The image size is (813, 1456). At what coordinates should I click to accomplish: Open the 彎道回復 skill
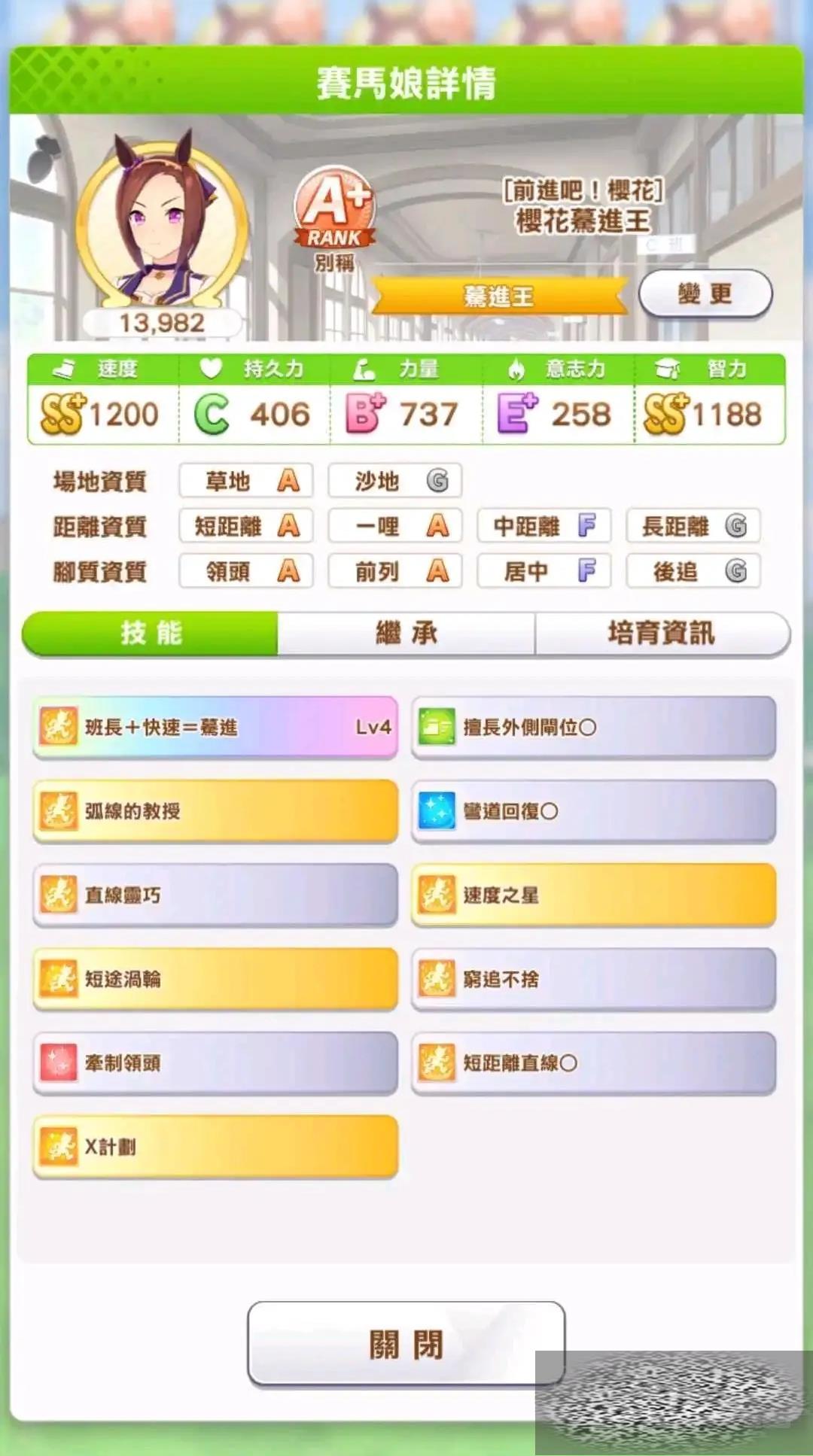[593, 811]
